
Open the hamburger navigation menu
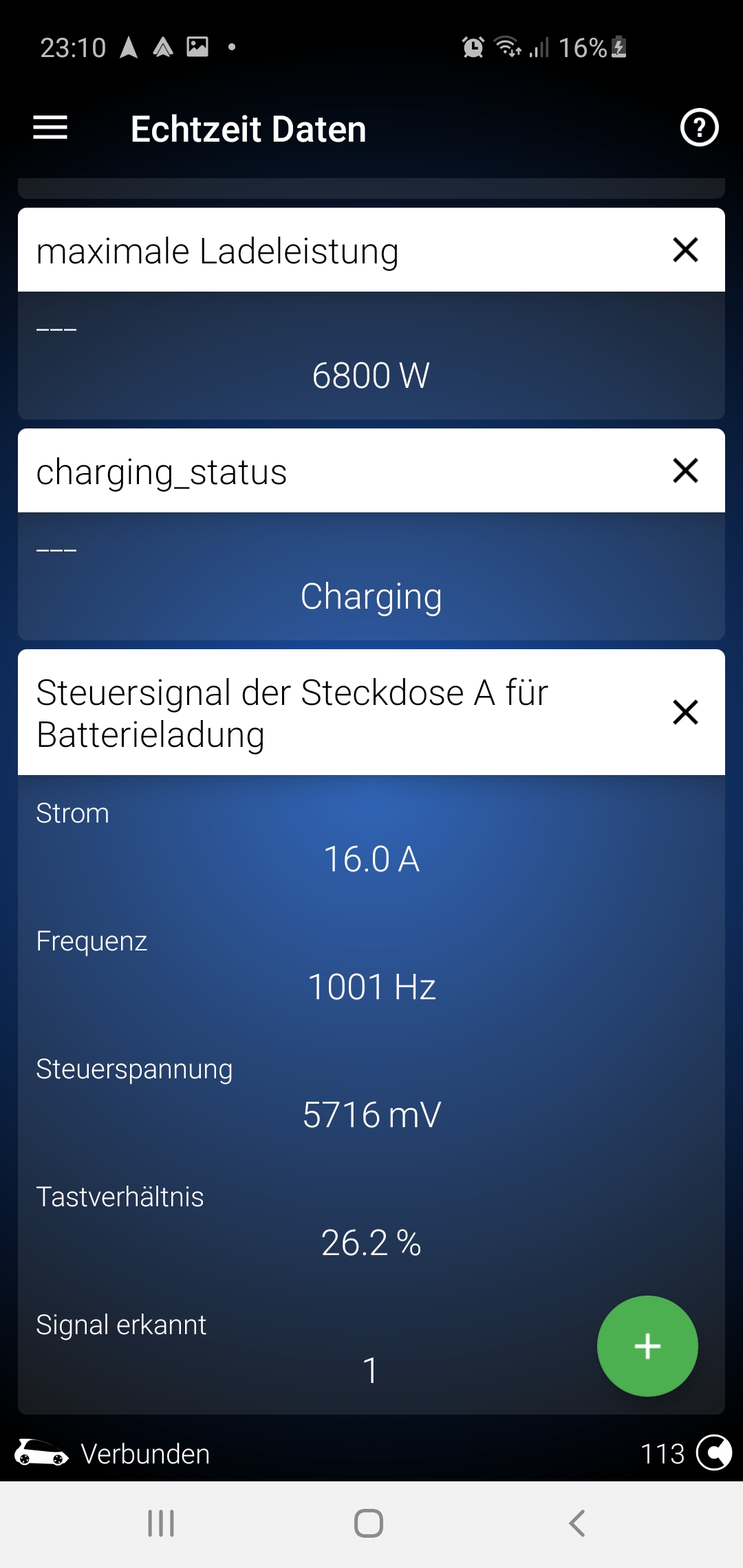(x=50, y=128)
